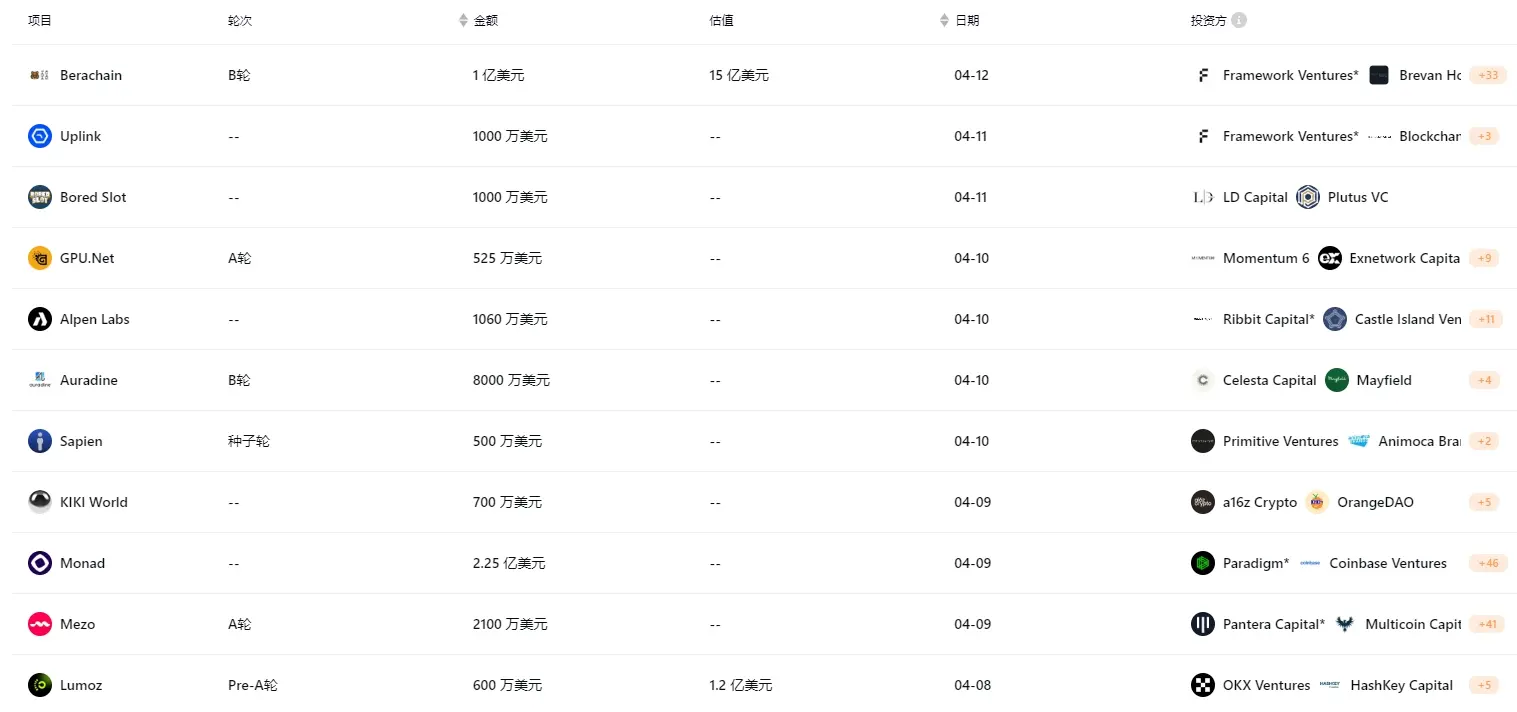Open investor OKX Ventures
This screenshot has height=712, width=1517.
pyautogui.click(x=1265, y=686)
